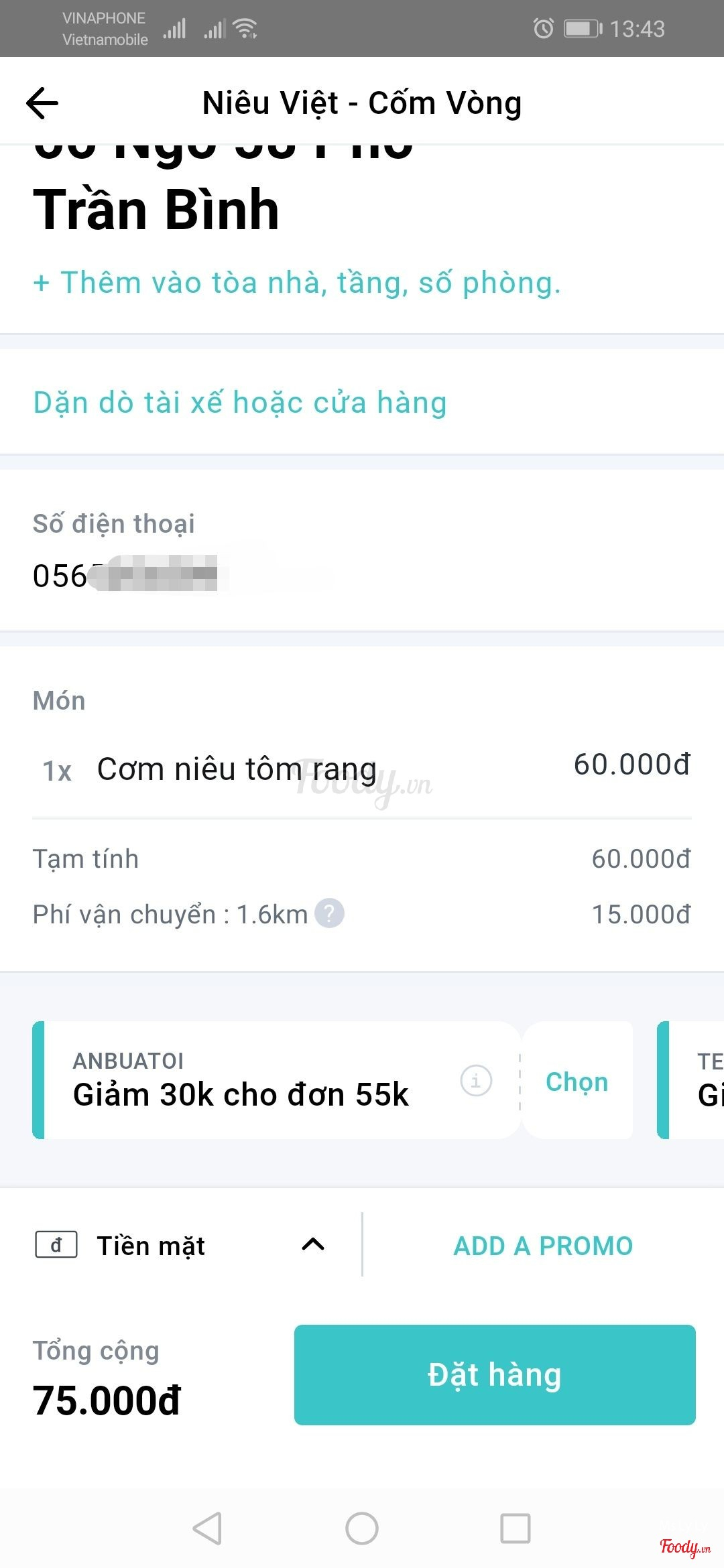Tap ADD A PROMO
Viewport: 724px width, 1568px height.
tap(543, 1246)
